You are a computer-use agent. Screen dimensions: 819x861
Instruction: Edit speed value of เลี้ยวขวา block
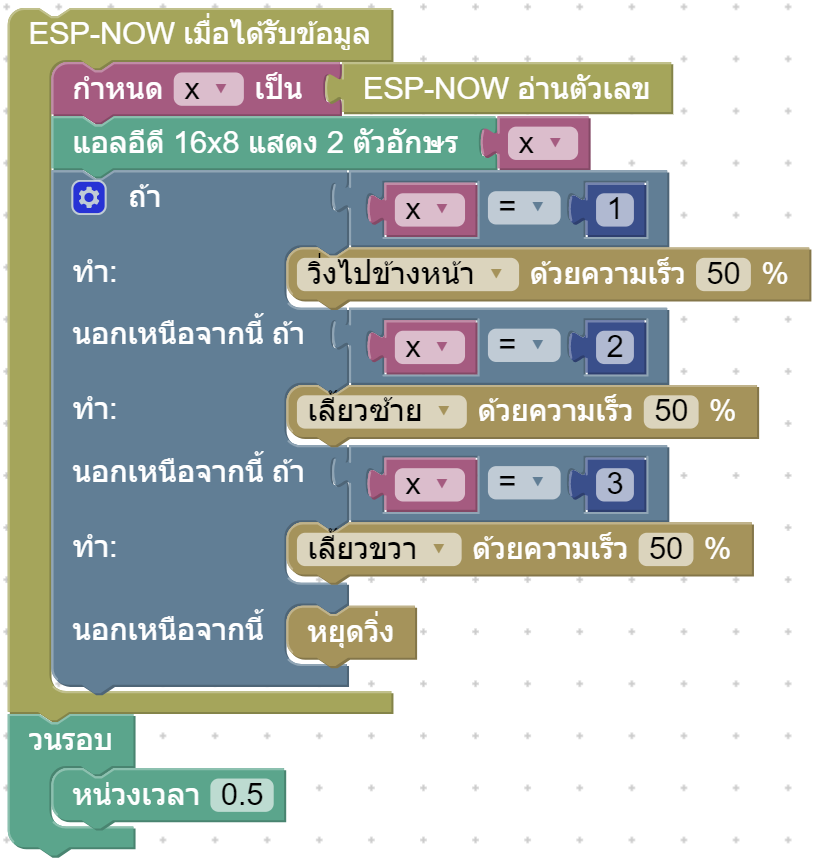[x=666, y=549]
